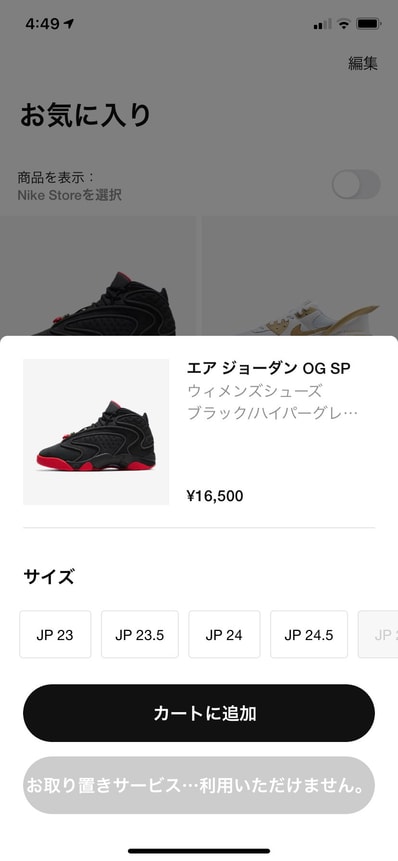
Task: Select size JP 23.5
Action: [139, 634]
